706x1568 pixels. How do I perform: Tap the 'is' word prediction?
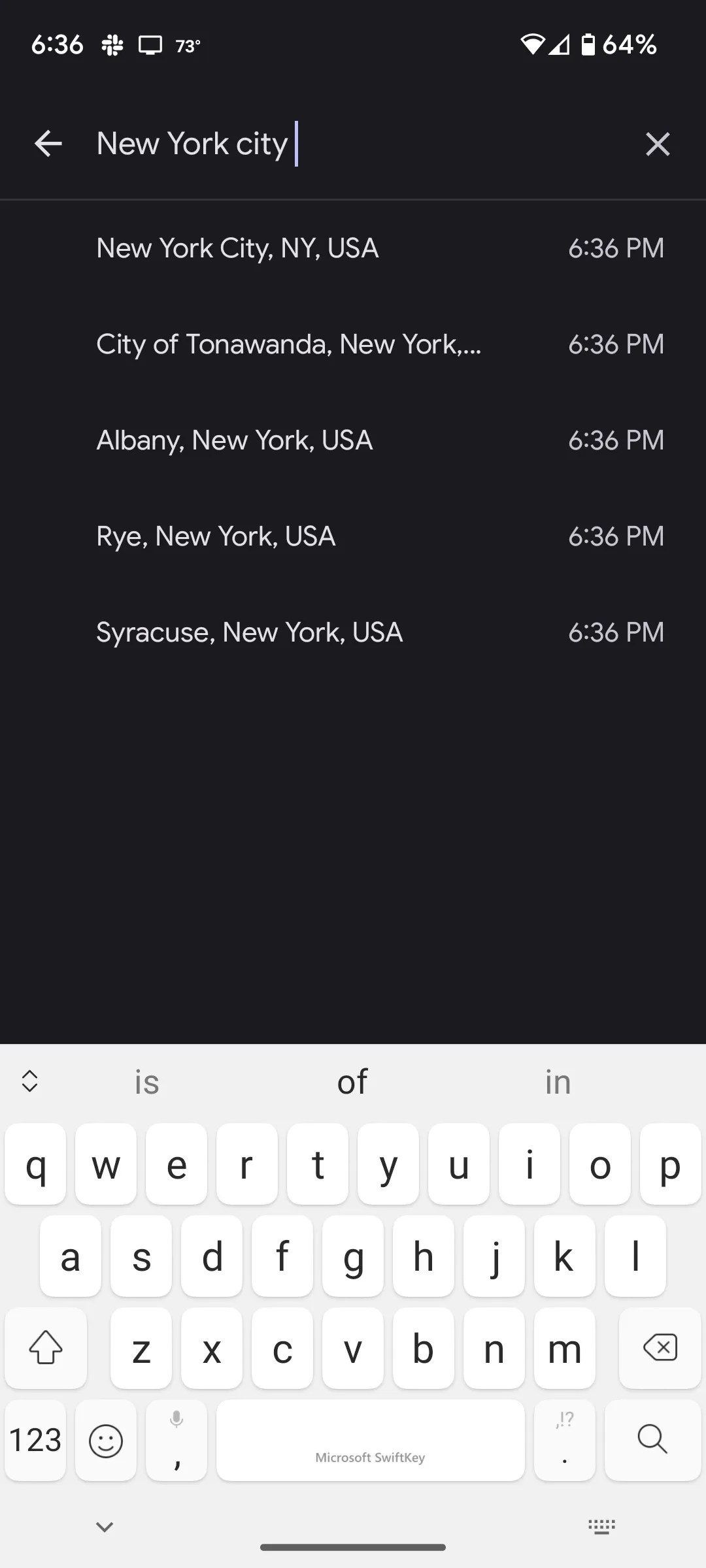tap(146, 1081)
